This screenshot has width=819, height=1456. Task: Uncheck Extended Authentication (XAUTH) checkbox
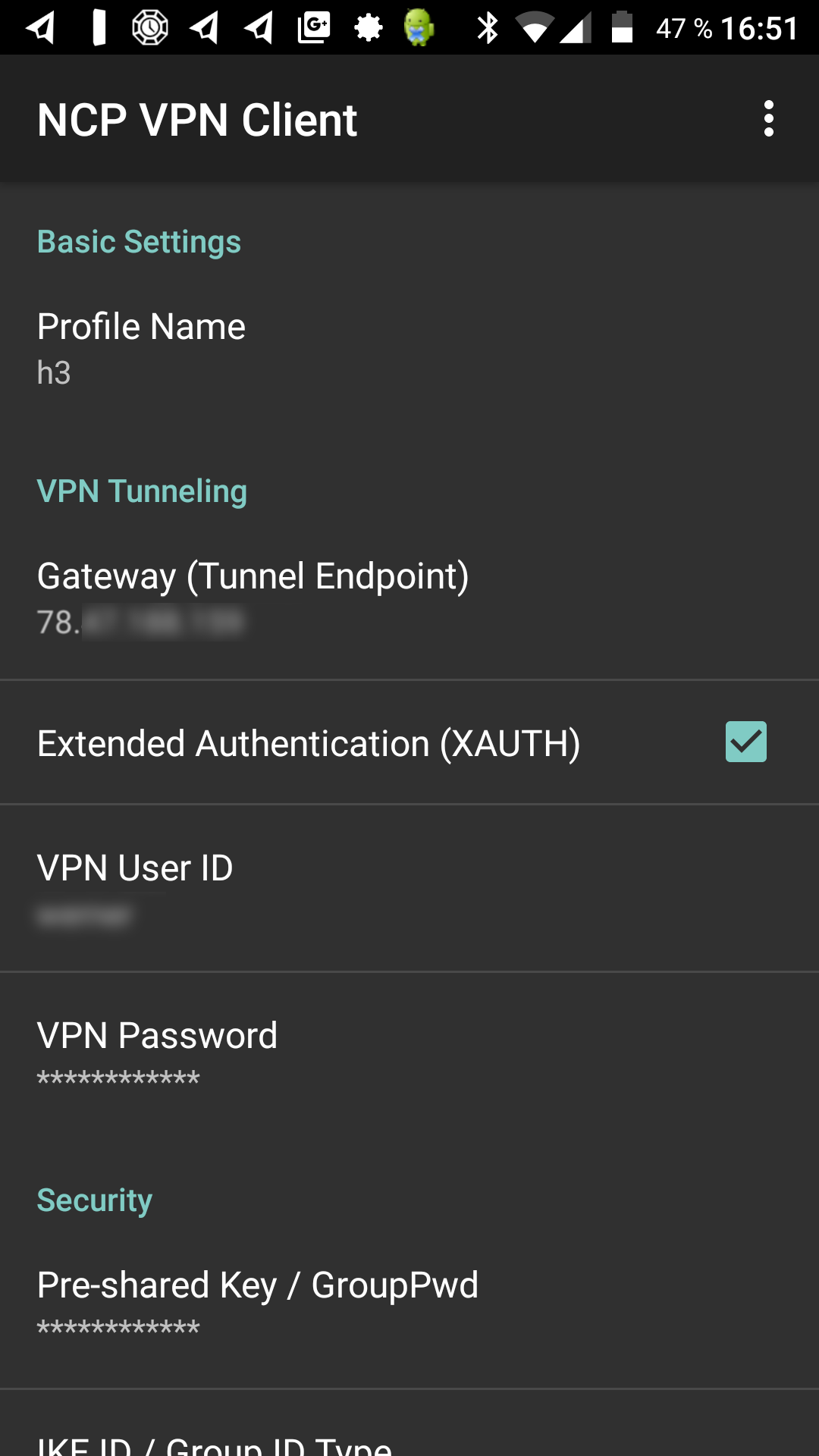(746, 742)
